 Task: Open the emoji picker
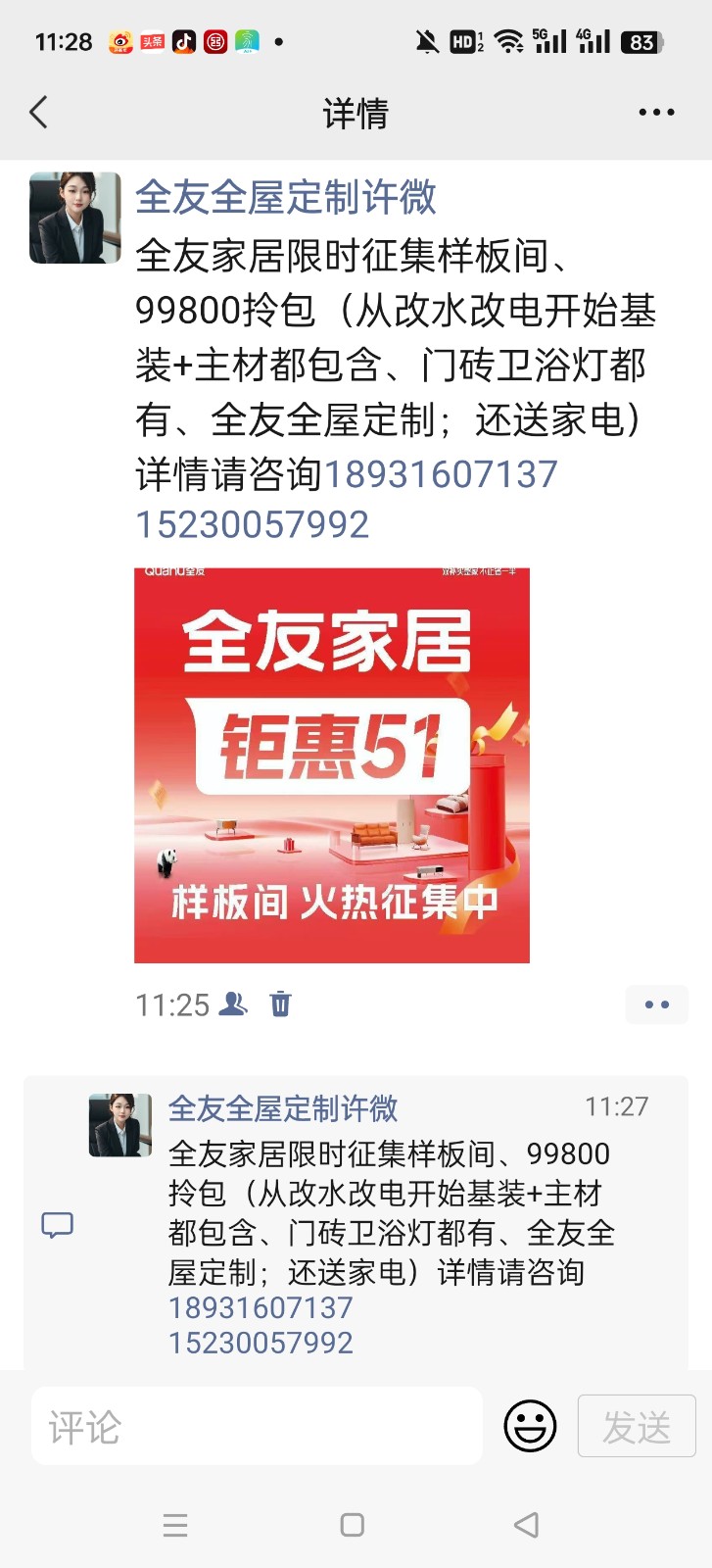point(530,1427)
